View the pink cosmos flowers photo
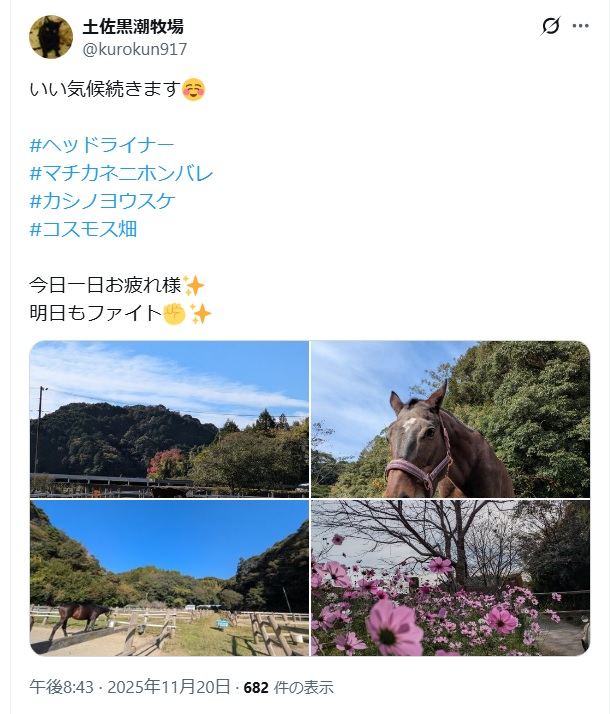Viewport: 610px width, 714px height. tap(450, 578)
